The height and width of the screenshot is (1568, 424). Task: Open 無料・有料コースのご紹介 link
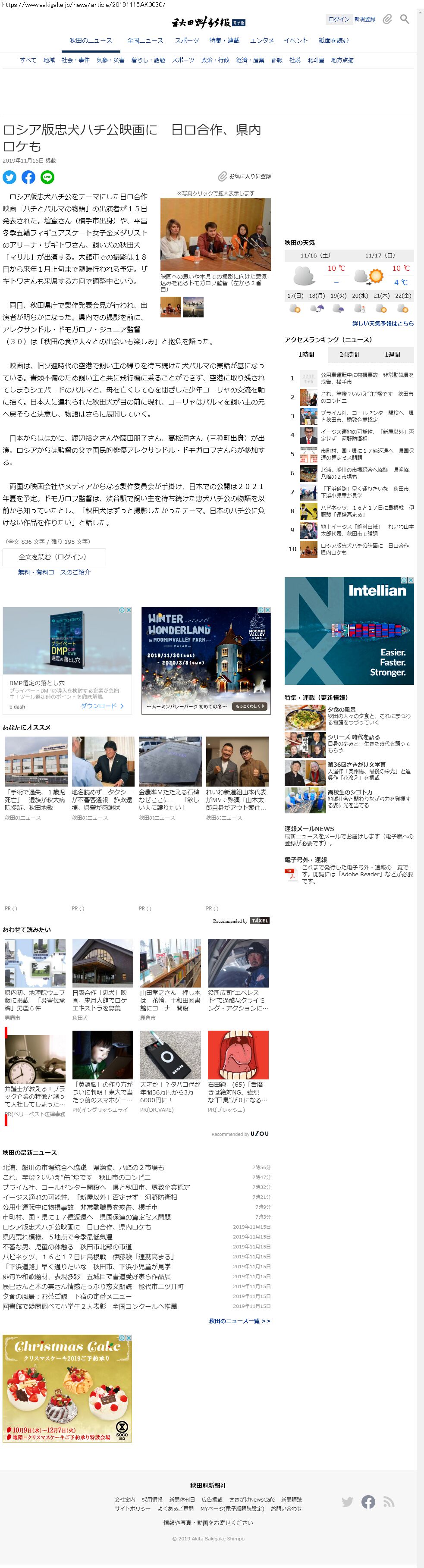54,572
